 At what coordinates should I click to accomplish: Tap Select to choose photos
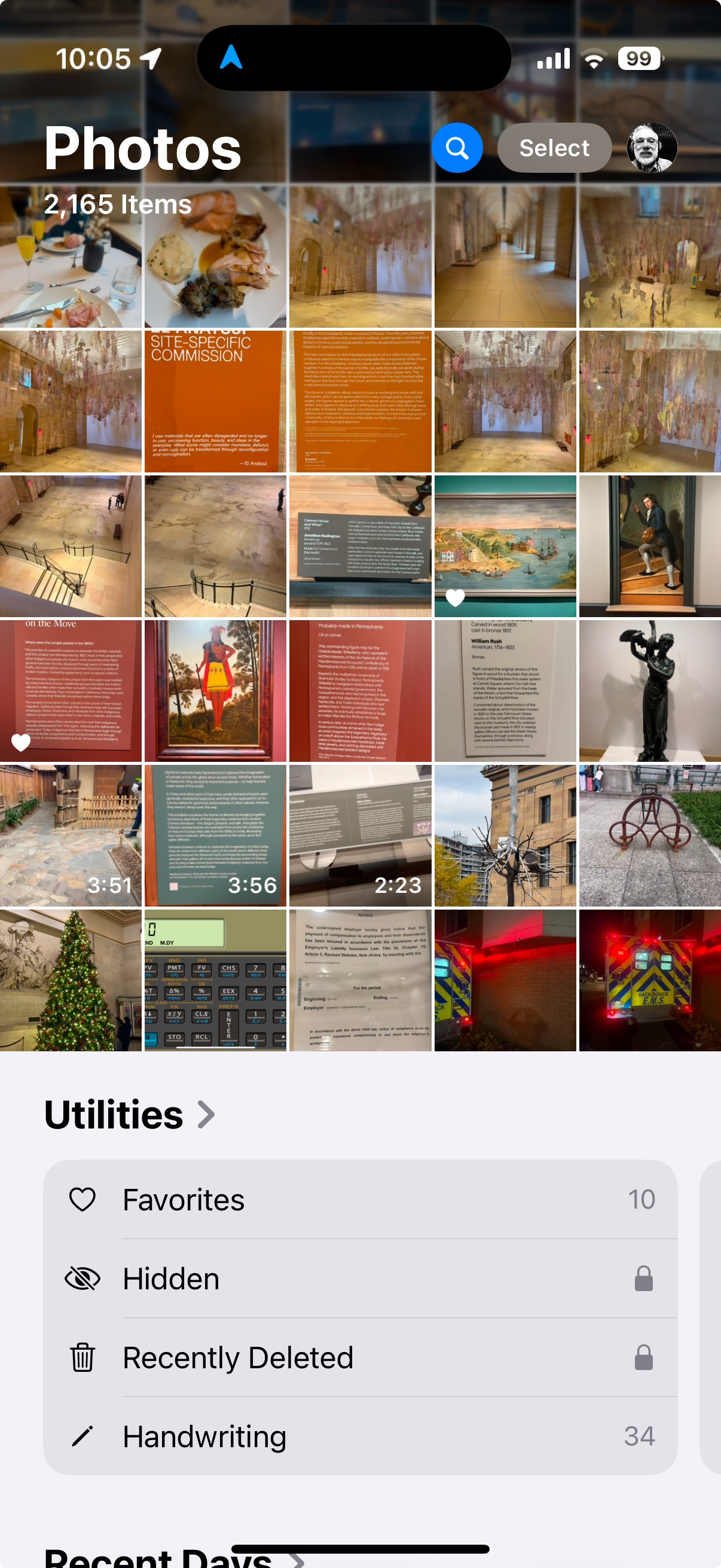(x=554, y=148)
